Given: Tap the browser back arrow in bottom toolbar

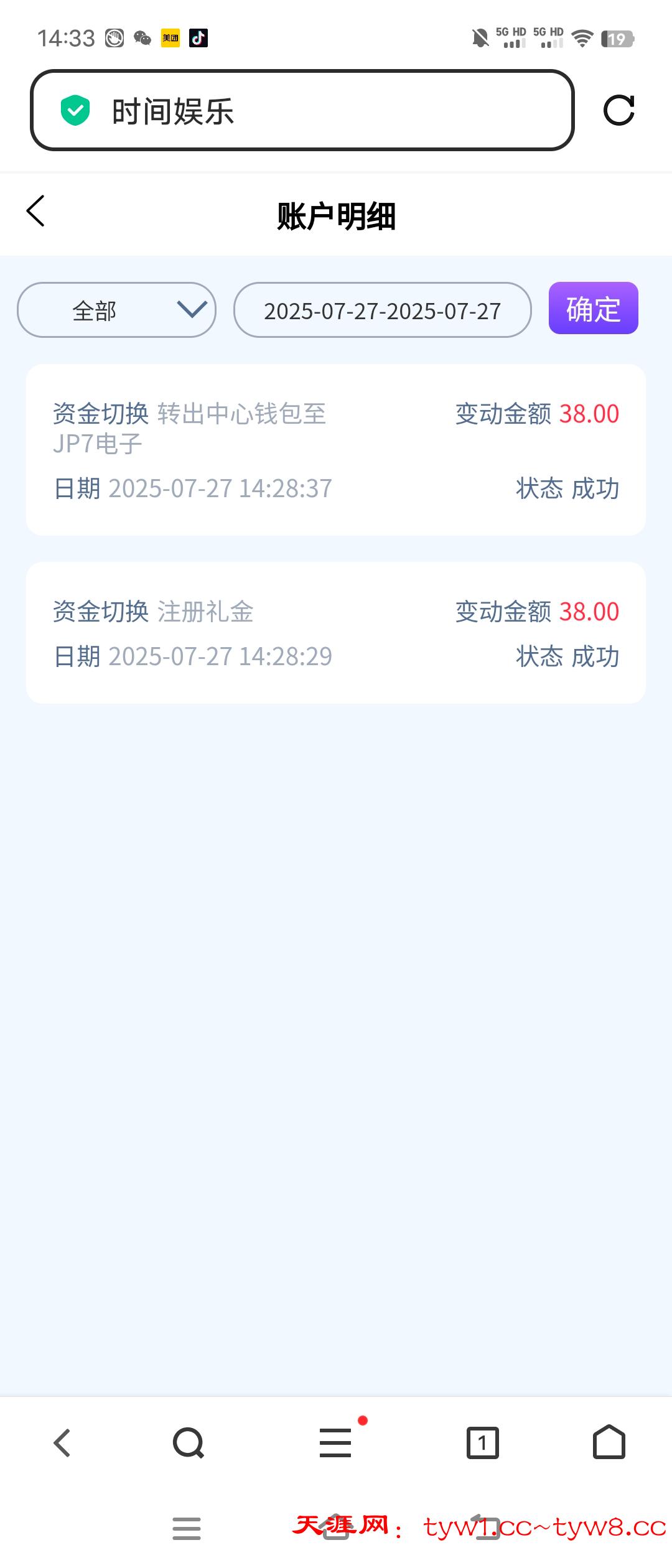Looking at the screenshot, I should point(62,1442).
